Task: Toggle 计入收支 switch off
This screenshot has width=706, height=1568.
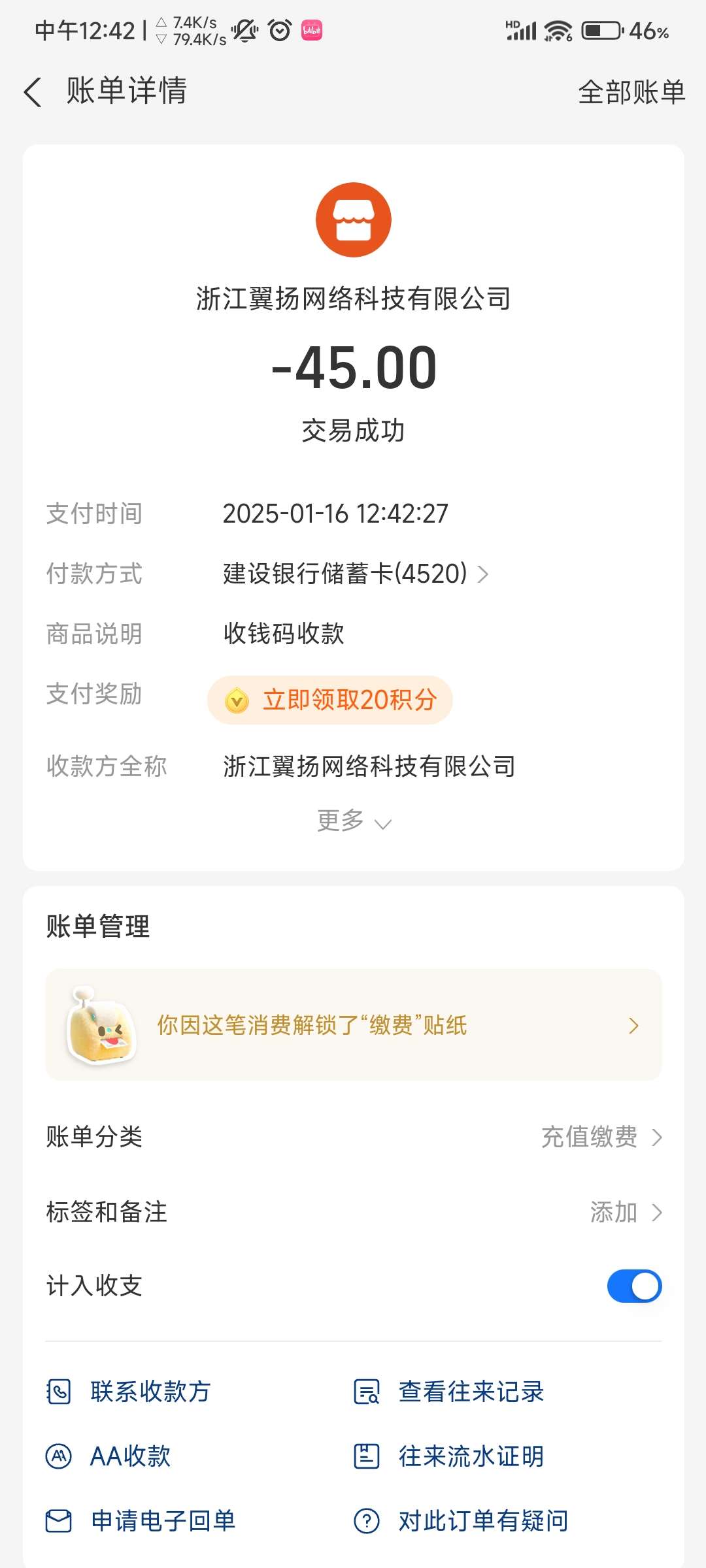Action: pos(634,1286)
